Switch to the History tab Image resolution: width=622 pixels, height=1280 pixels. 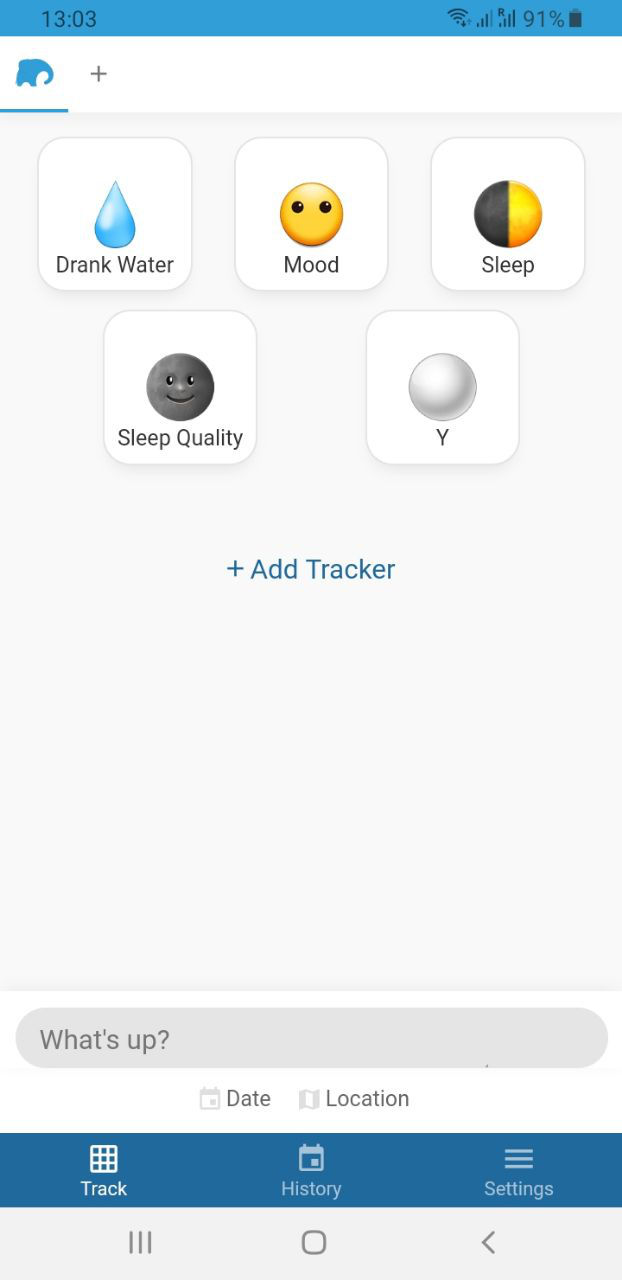click(311, 1170)
